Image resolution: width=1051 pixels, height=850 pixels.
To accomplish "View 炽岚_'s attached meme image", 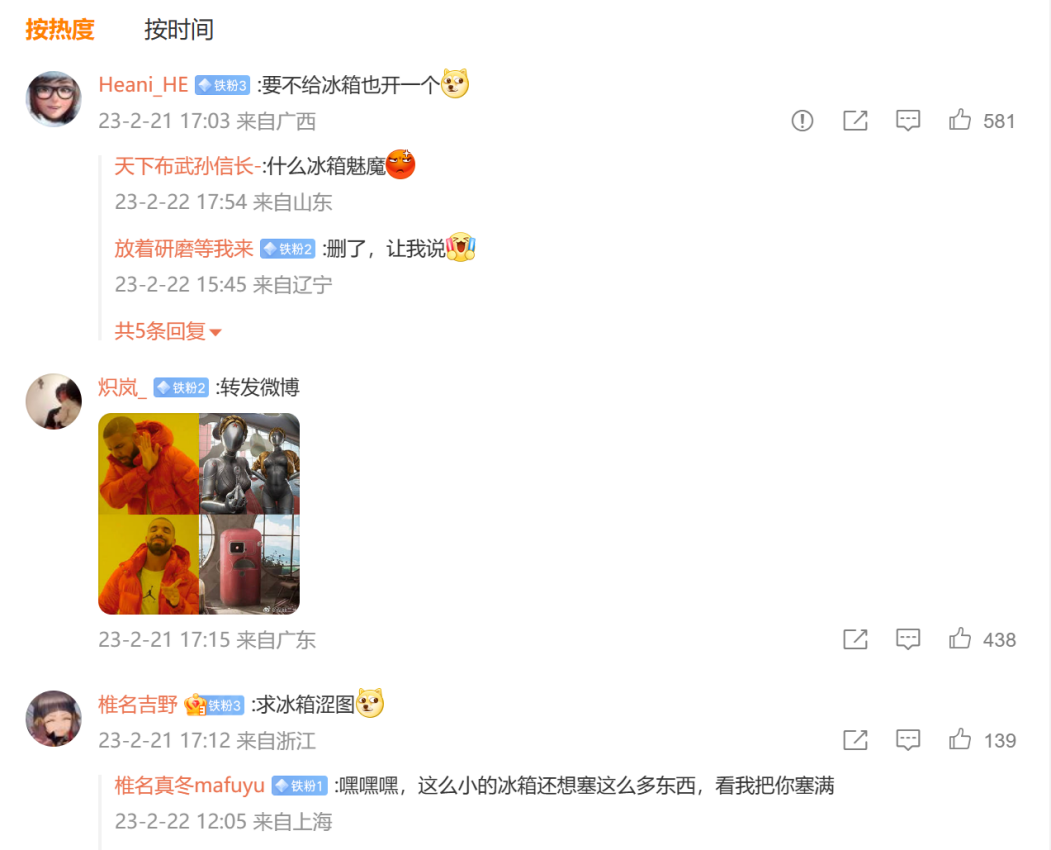I will pyautogui.click(x=199, y=513).
